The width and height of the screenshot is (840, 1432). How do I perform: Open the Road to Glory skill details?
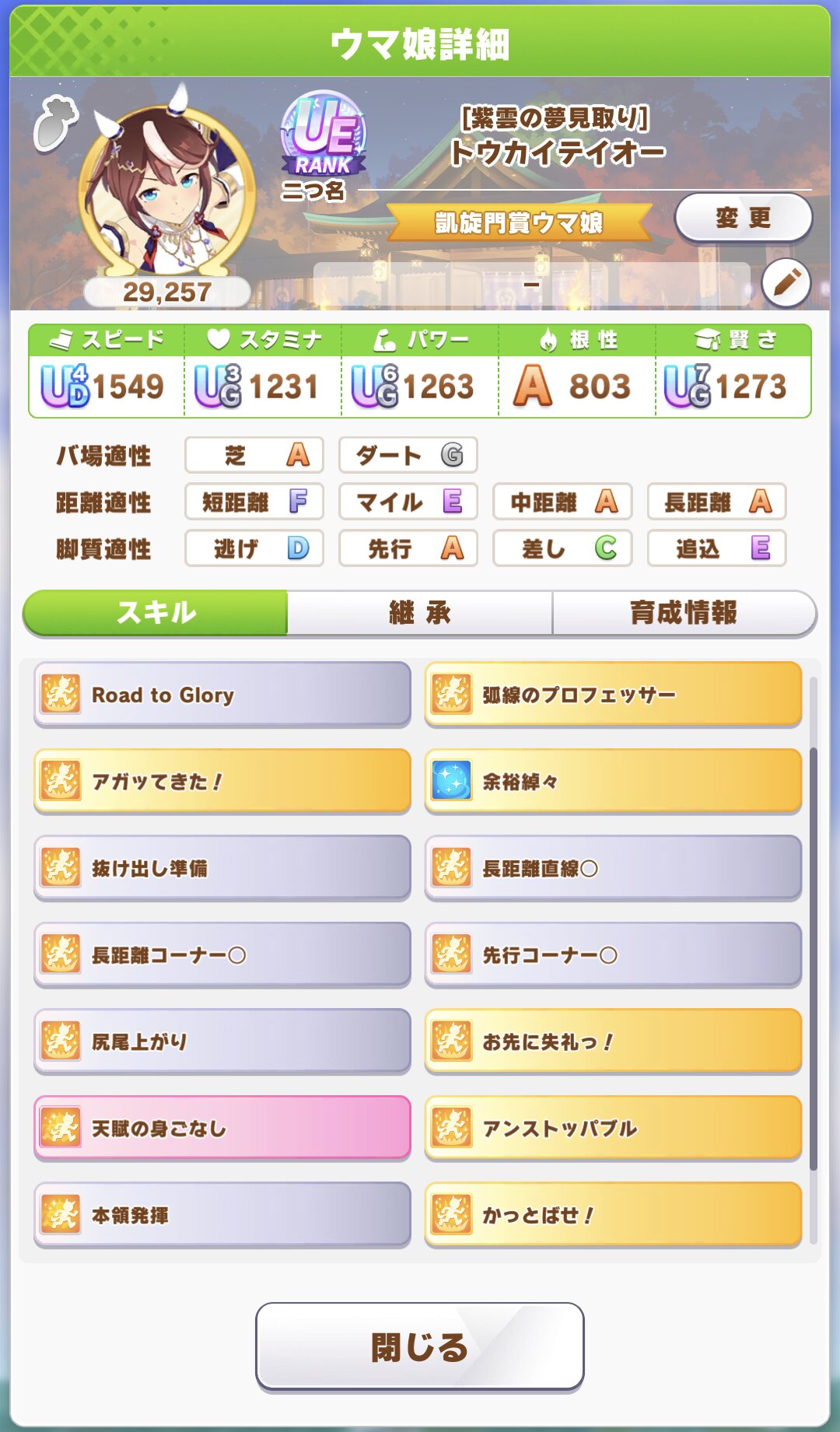pyautogui.click(x=222, y=695)
